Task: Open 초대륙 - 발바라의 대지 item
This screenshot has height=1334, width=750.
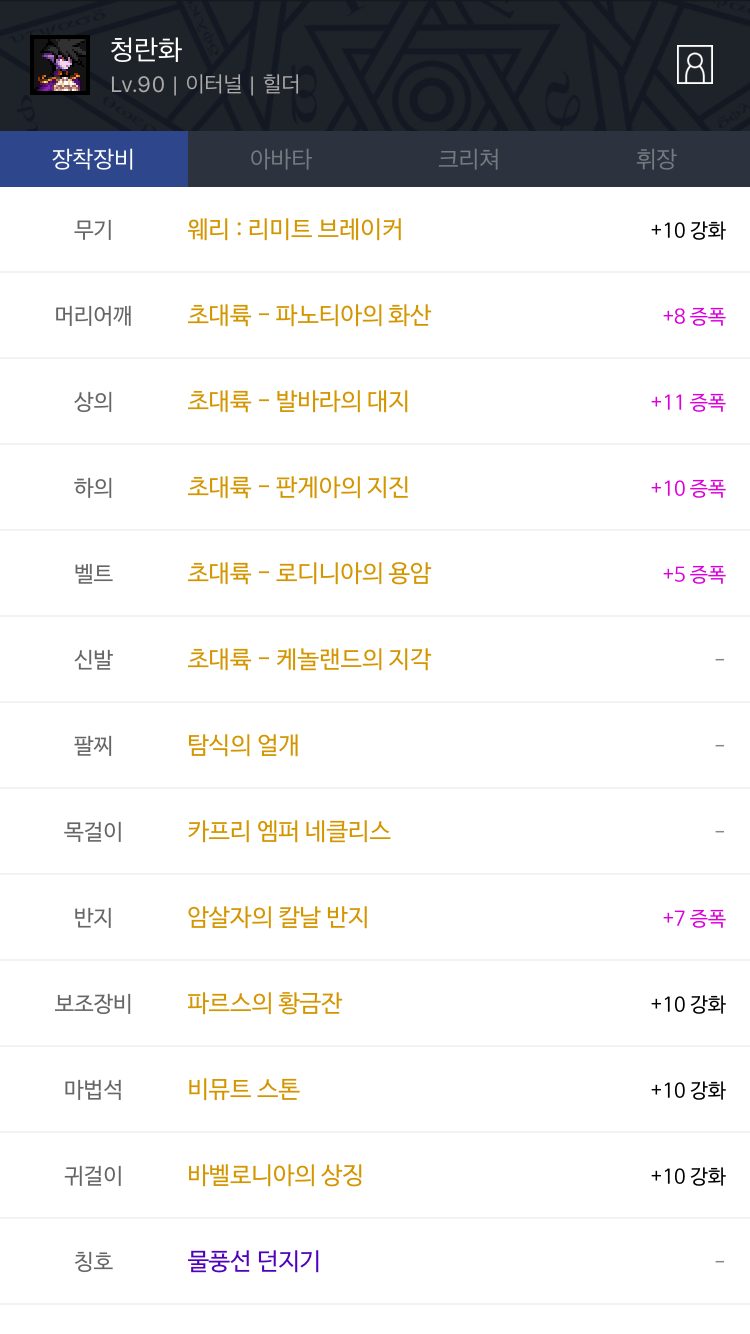Action: click(375, 402)
